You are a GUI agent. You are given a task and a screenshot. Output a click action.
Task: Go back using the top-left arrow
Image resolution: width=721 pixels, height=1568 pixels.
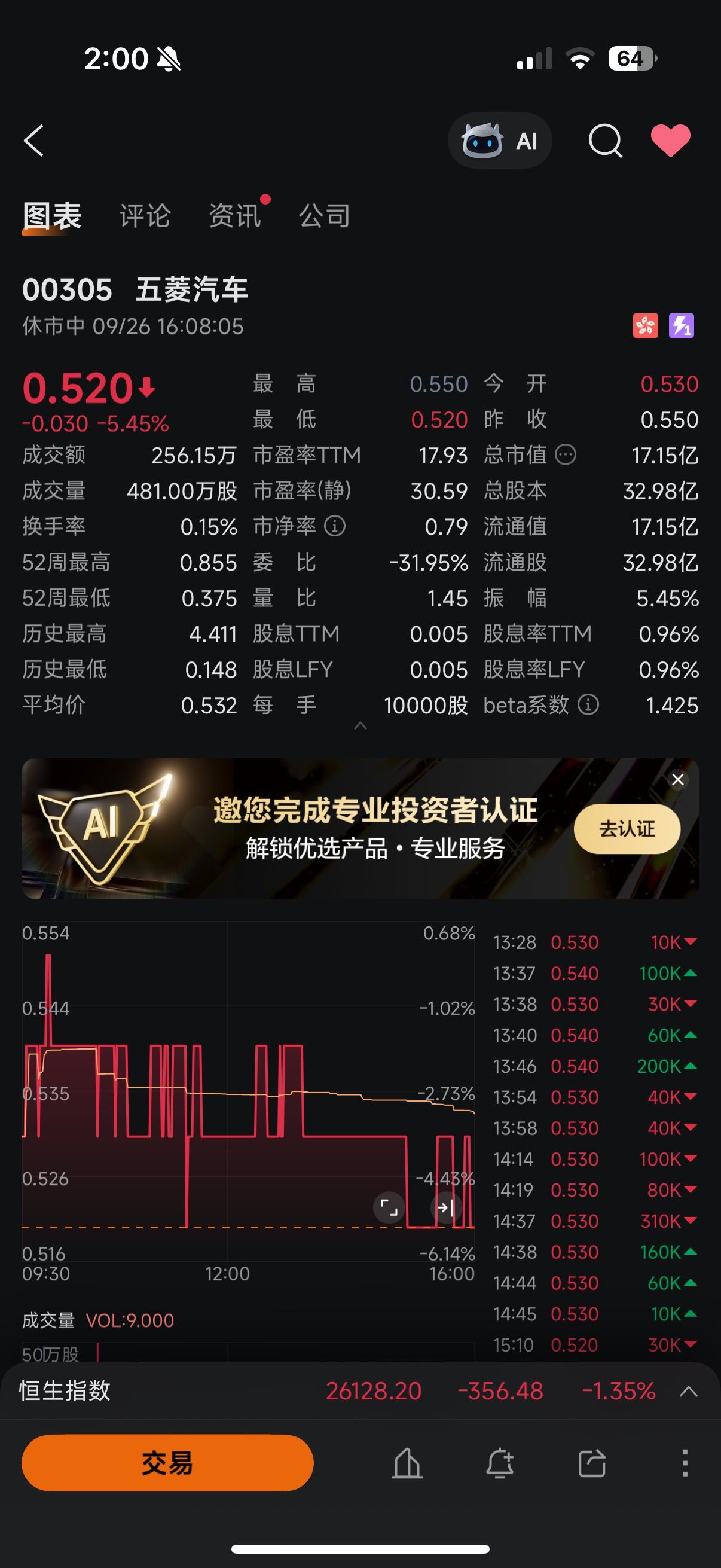pos(34,141)
